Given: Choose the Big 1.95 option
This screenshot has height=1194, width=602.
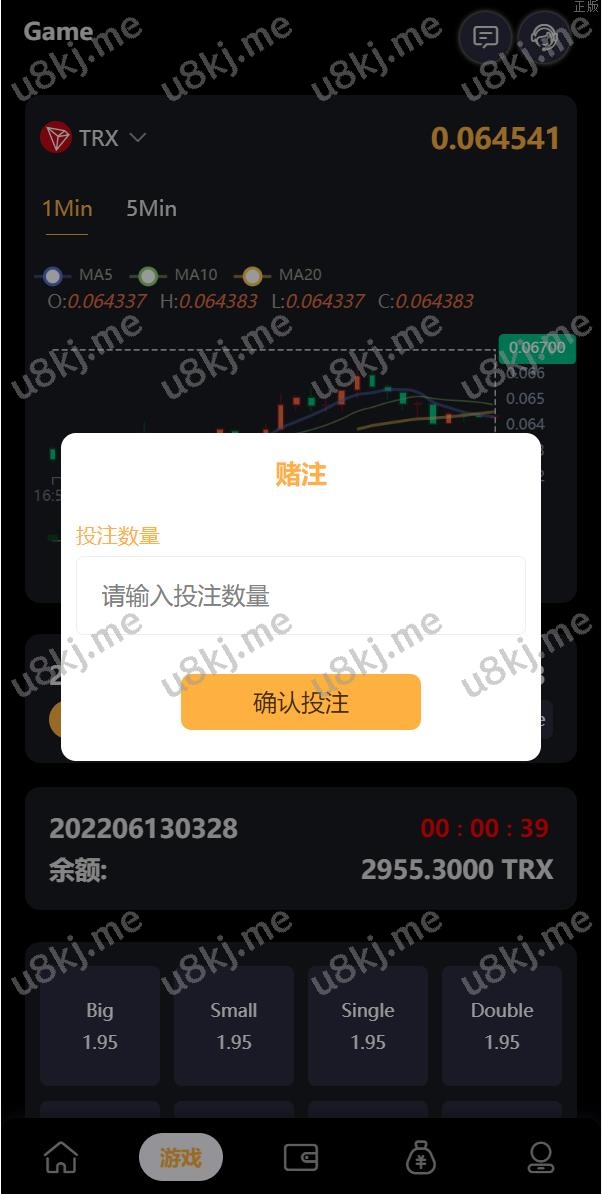Looking at the screenshot, I should pyautogui.click(x=100, y=1025).
